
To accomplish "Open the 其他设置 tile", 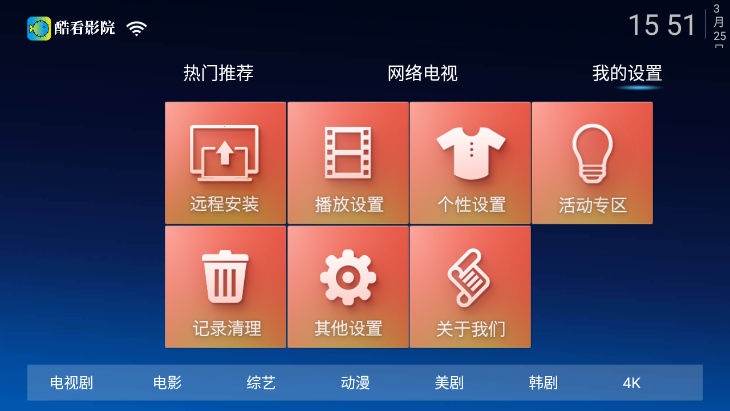I will (x=348, y=287).
